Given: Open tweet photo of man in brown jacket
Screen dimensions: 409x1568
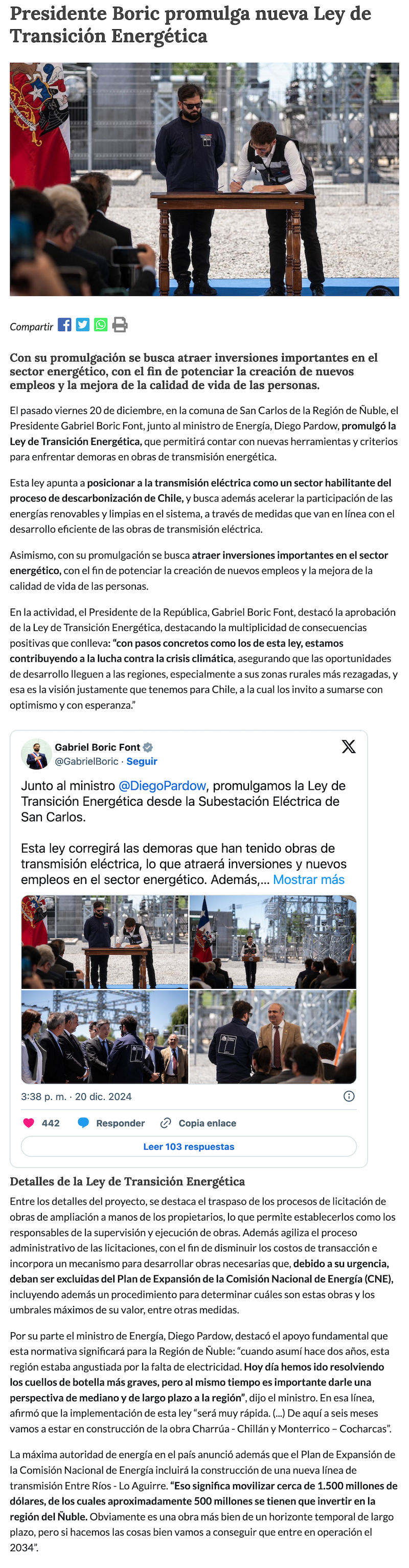Looking at the screenshot, I should (272, 1036).
